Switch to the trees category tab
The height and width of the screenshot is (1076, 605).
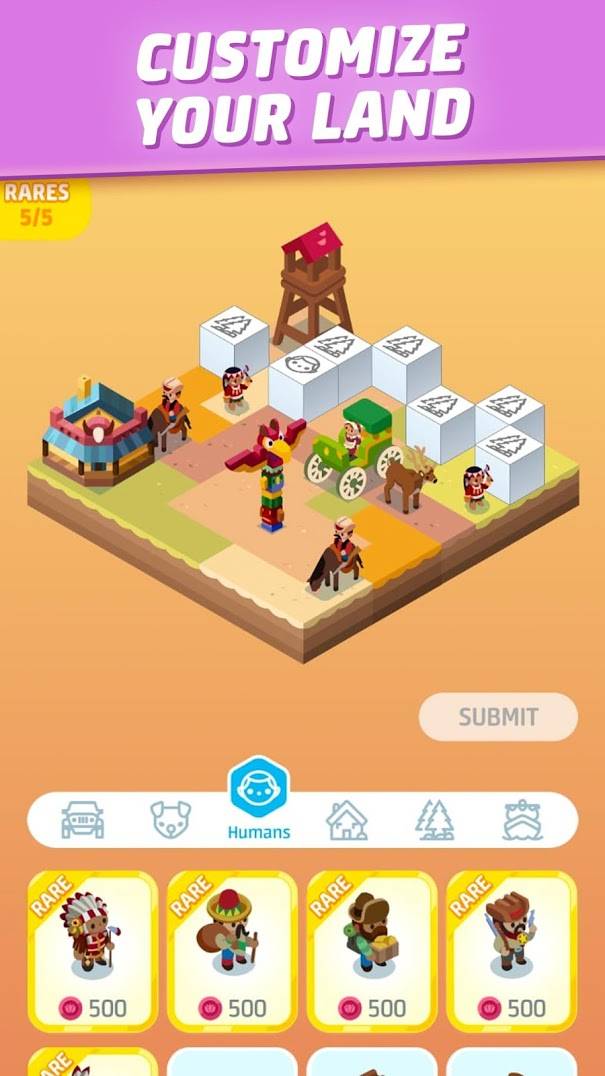click(435, 820)
